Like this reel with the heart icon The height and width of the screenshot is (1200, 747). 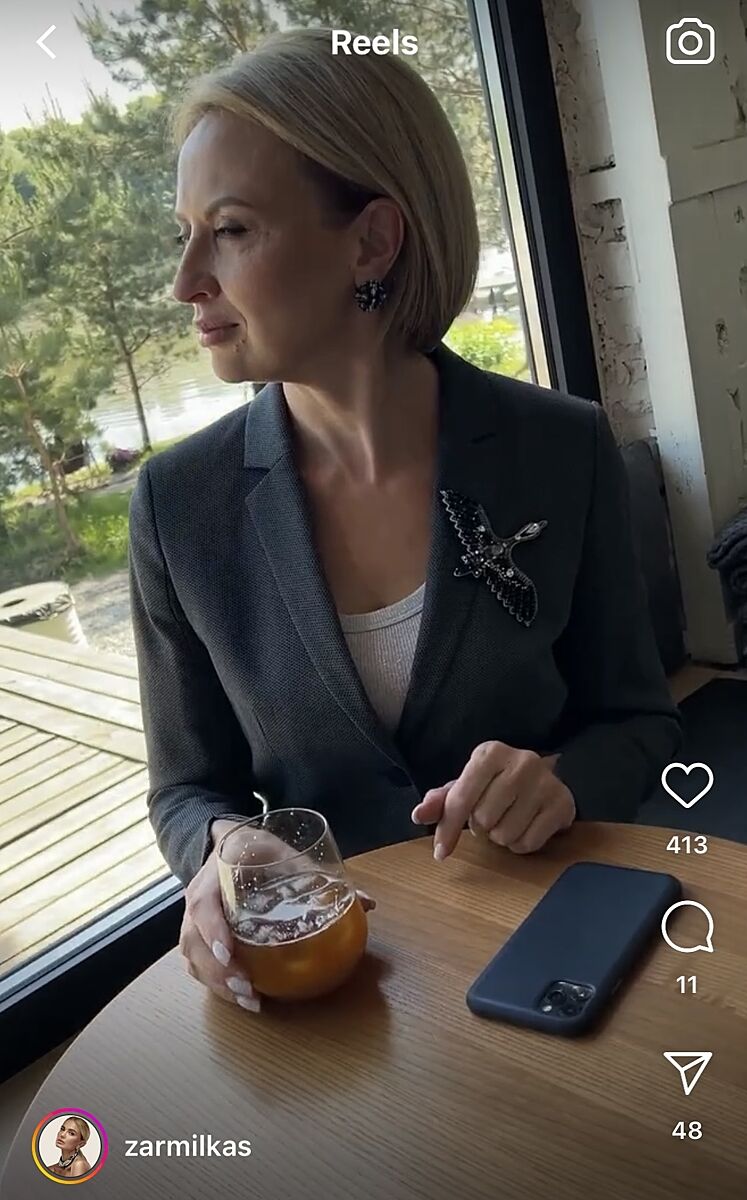click(x=687, y=785)
